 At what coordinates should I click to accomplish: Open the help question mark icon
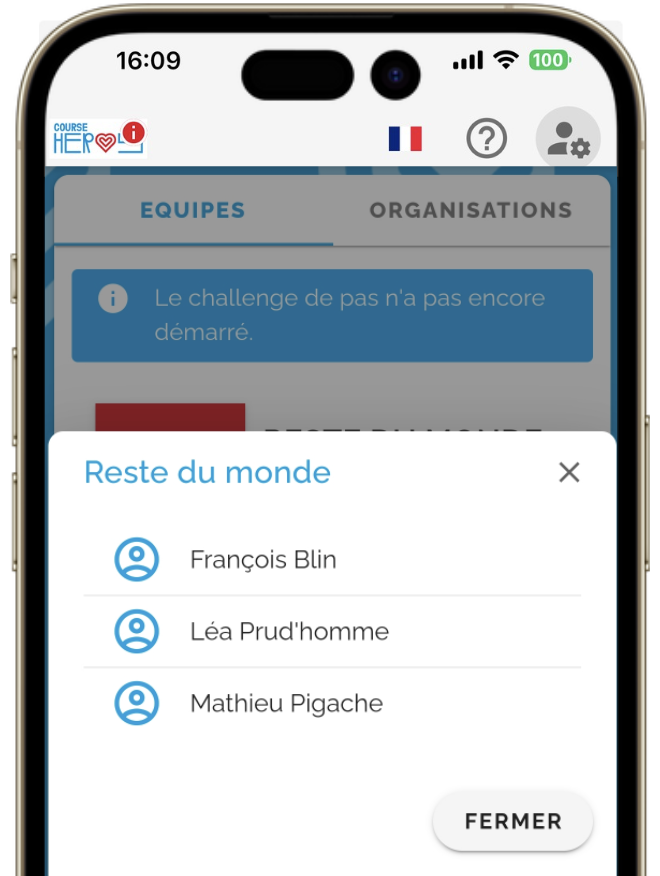487,139
